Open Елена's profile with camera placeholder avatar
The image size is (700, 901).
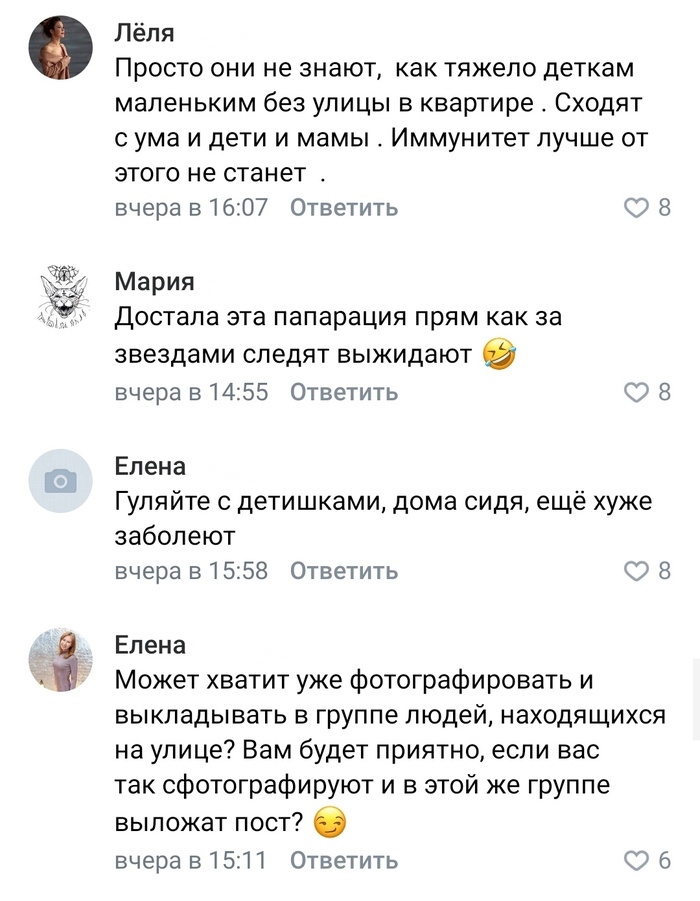61,481
